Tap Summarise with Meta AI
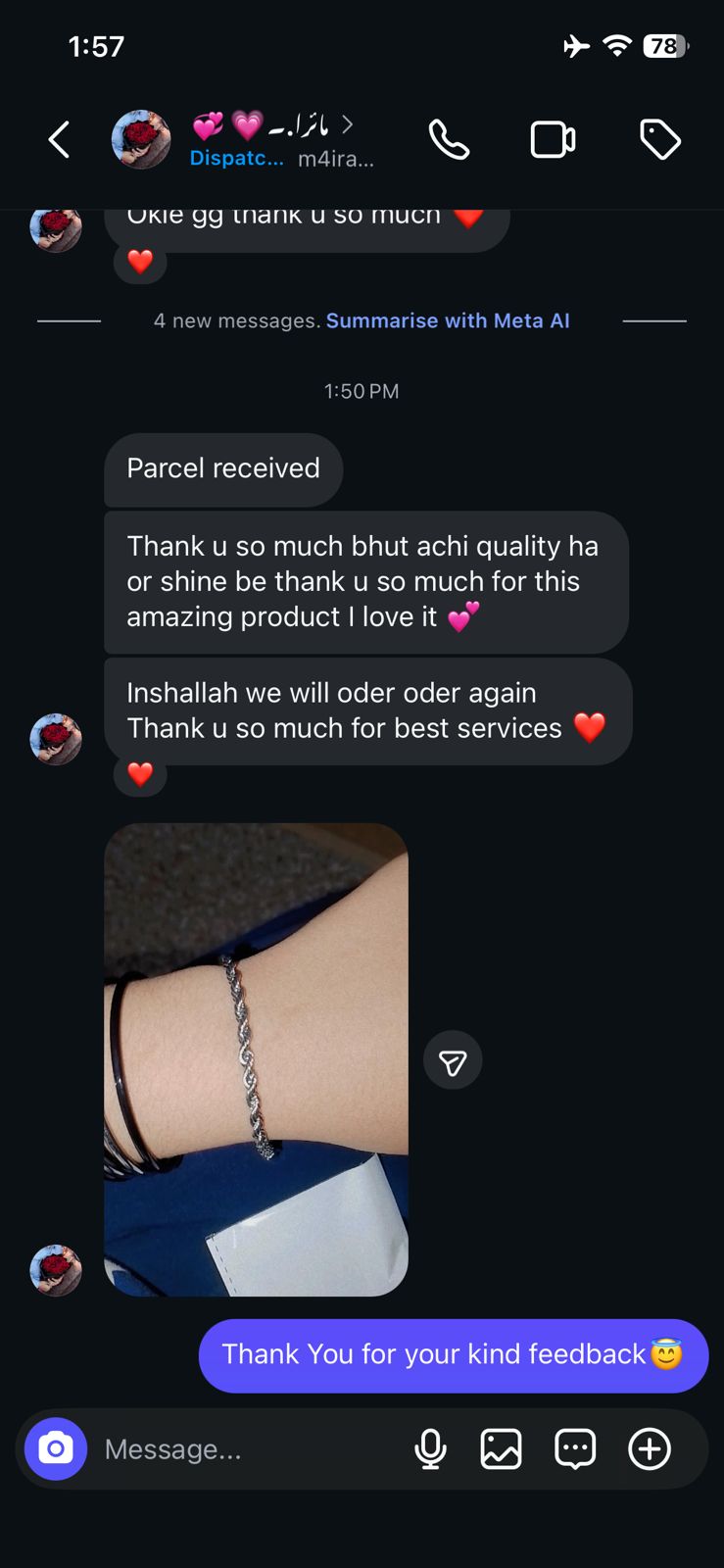The width and height of the screenshot is (724, 1568). point(448,320)
